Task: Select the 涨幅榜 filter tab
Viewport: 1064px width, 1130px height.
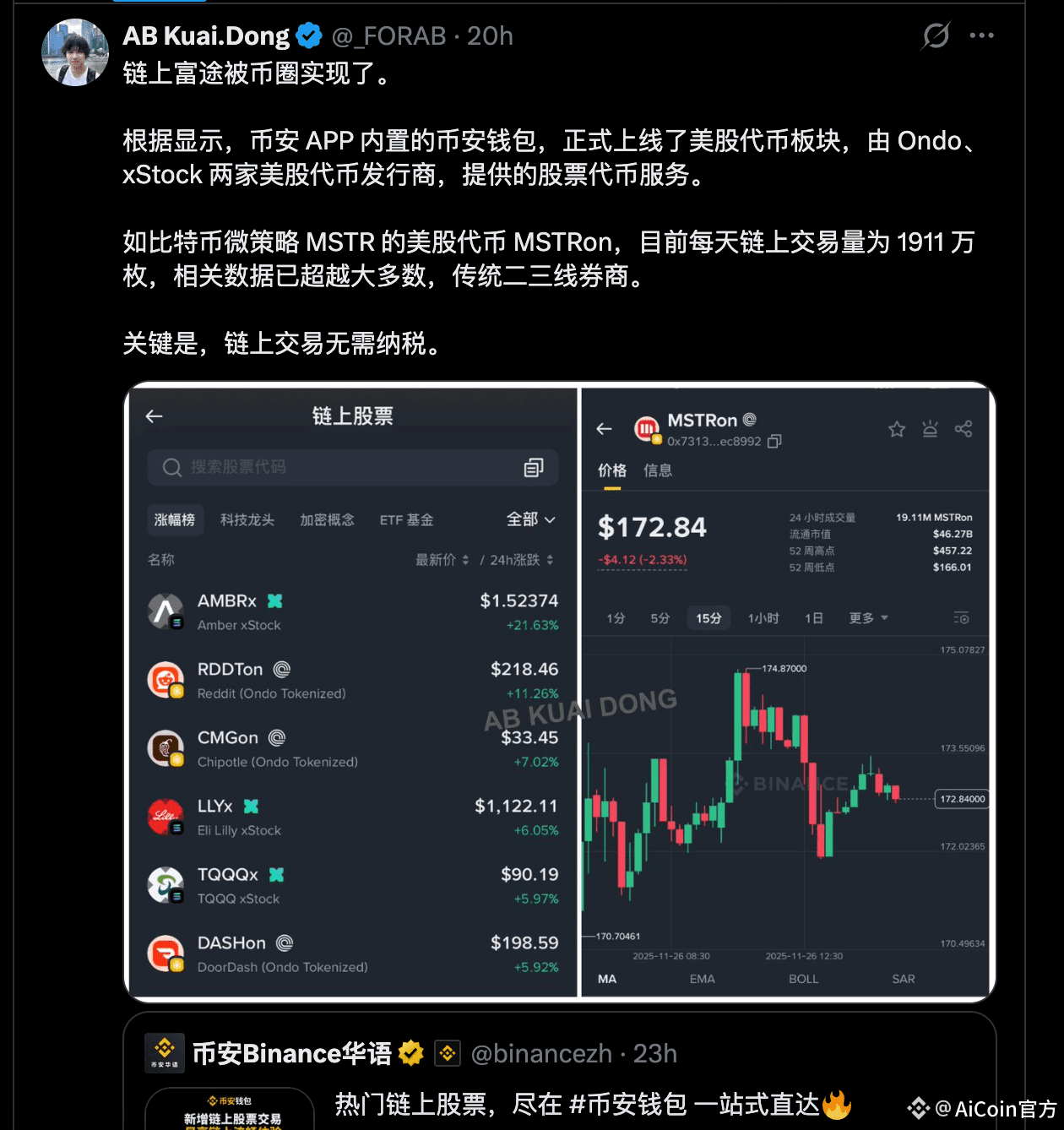Action: (175, 519)
